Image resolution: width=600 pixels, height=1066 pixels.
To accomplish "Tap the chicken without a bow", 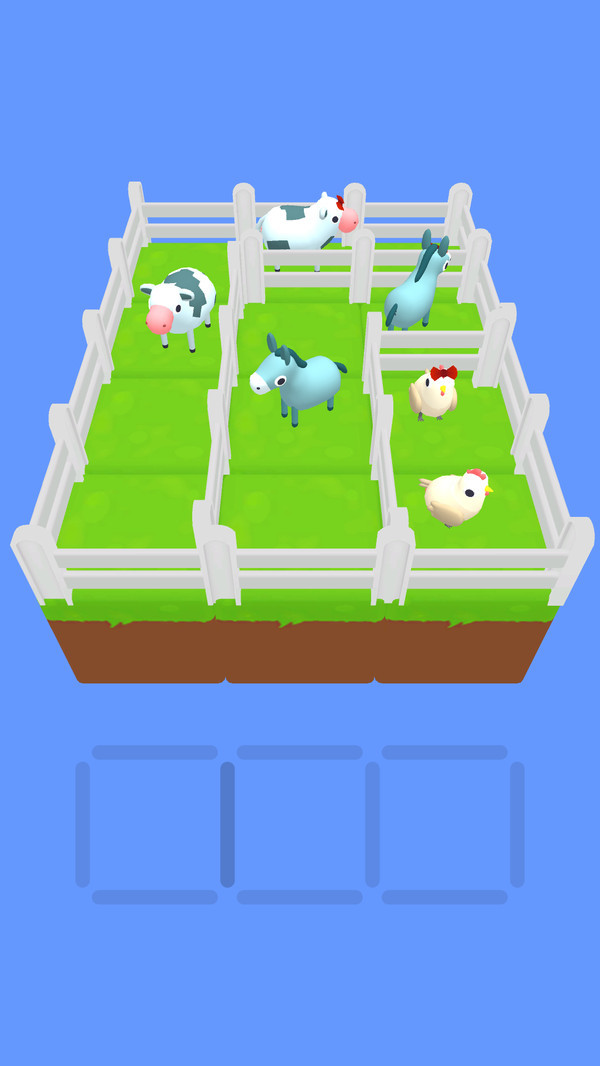I will coord(455,496).
